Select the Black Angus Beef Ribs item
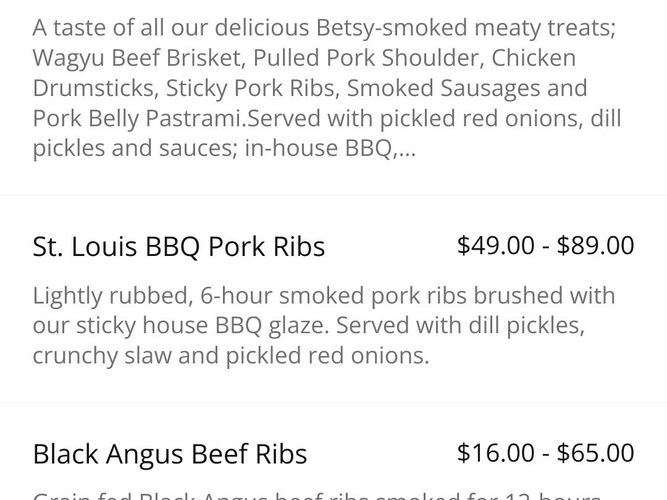The height and width of the screenshot is (500, 667). click(x=170, y=454)
